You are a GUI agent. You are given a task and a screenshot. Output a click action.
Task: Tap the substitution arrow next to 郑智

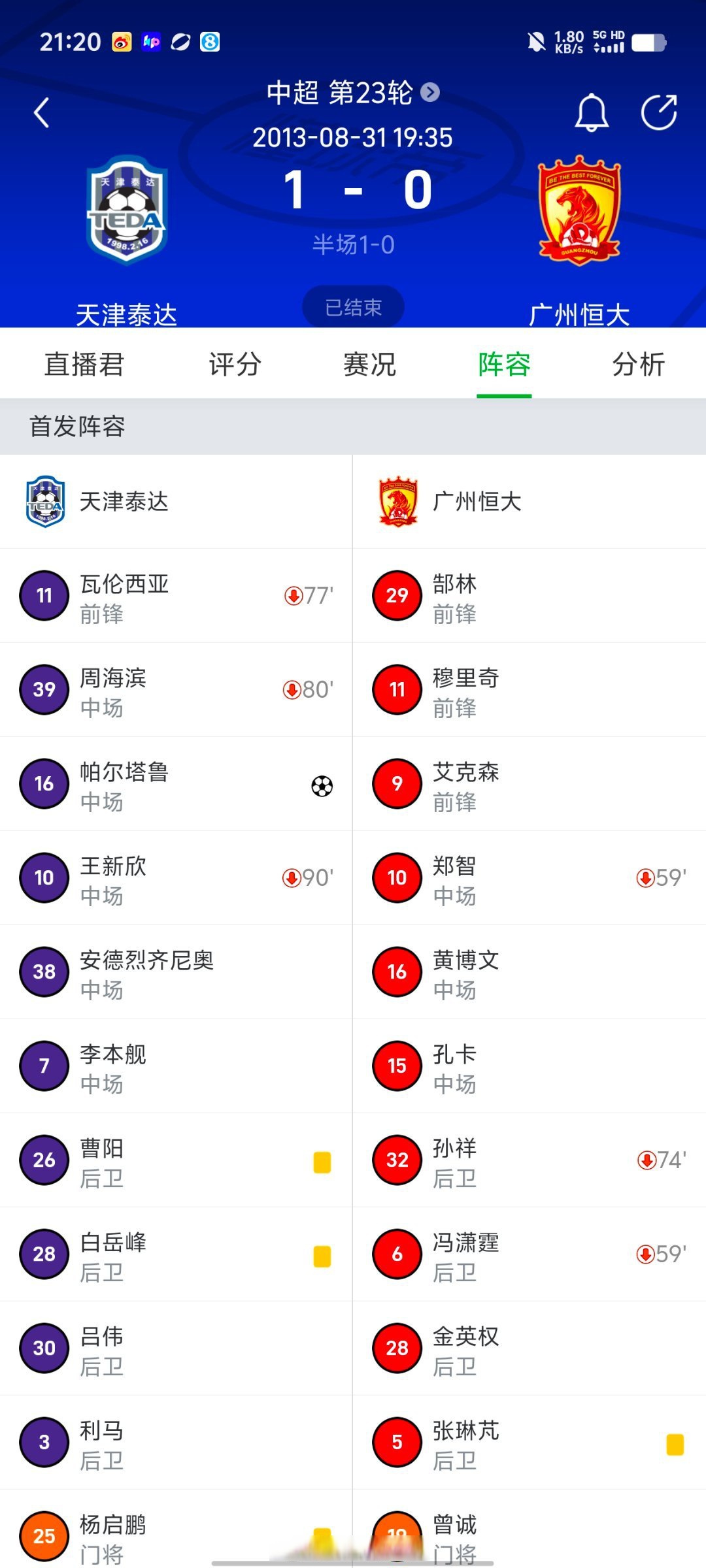click(x=646, y=878)
